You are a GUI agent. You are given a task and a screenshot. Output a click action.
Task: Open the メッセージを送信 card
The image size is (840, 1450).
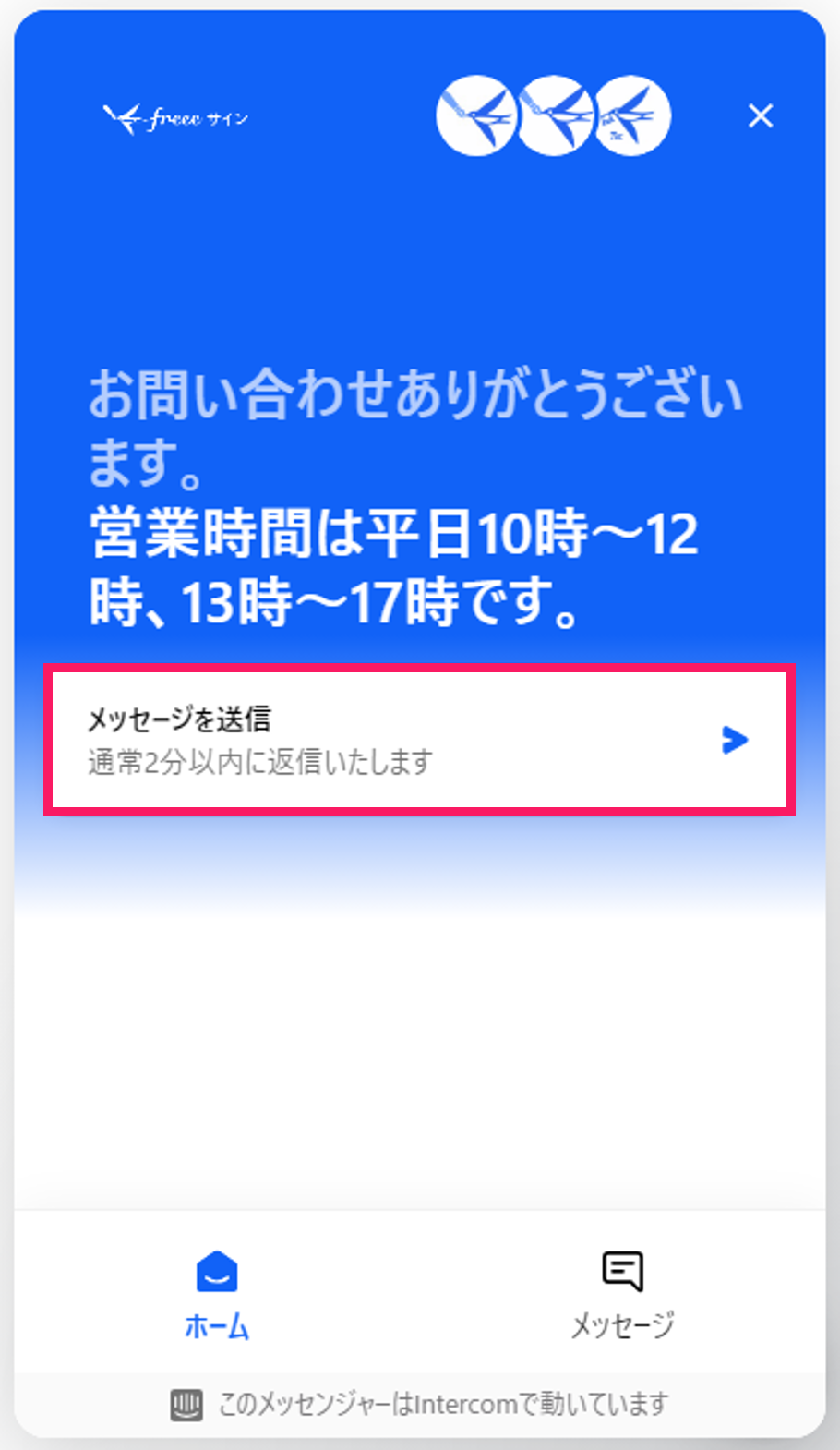click(x=420, y=740)
